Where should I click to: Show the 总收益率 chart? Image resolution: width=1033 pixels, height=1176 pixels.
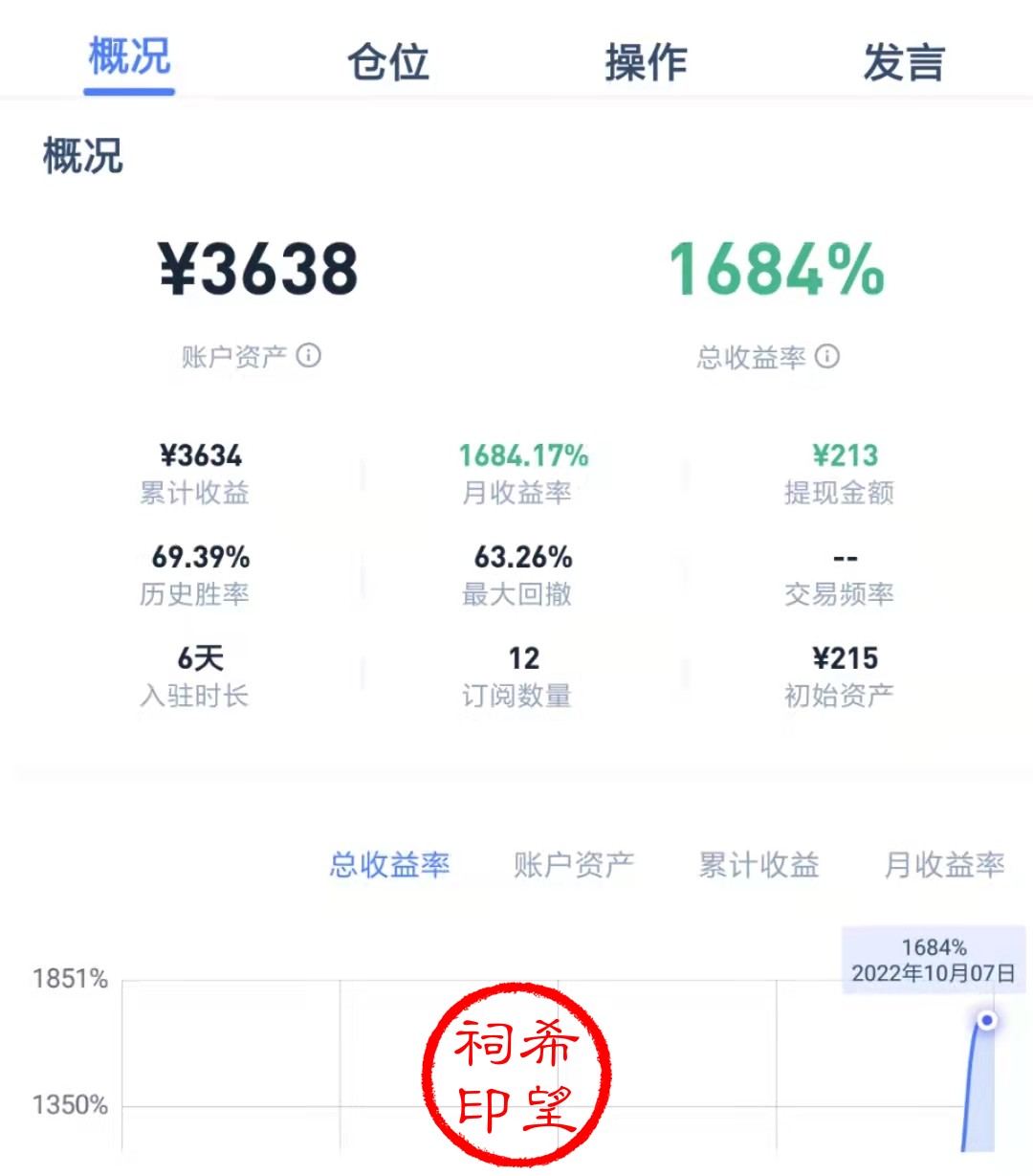(389, 865)
